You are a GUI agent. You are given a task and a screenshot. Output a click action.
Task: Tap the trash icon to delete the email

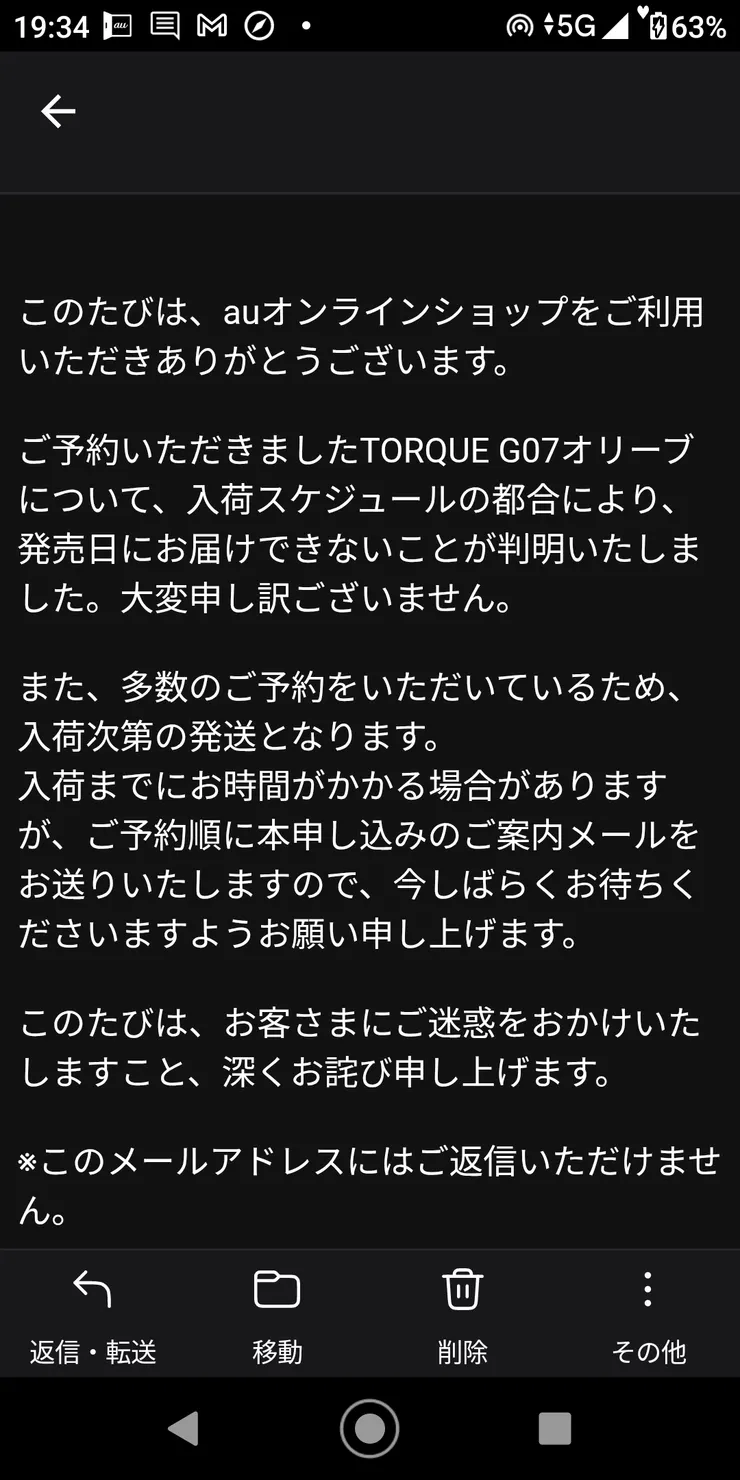click(462, 1290)
